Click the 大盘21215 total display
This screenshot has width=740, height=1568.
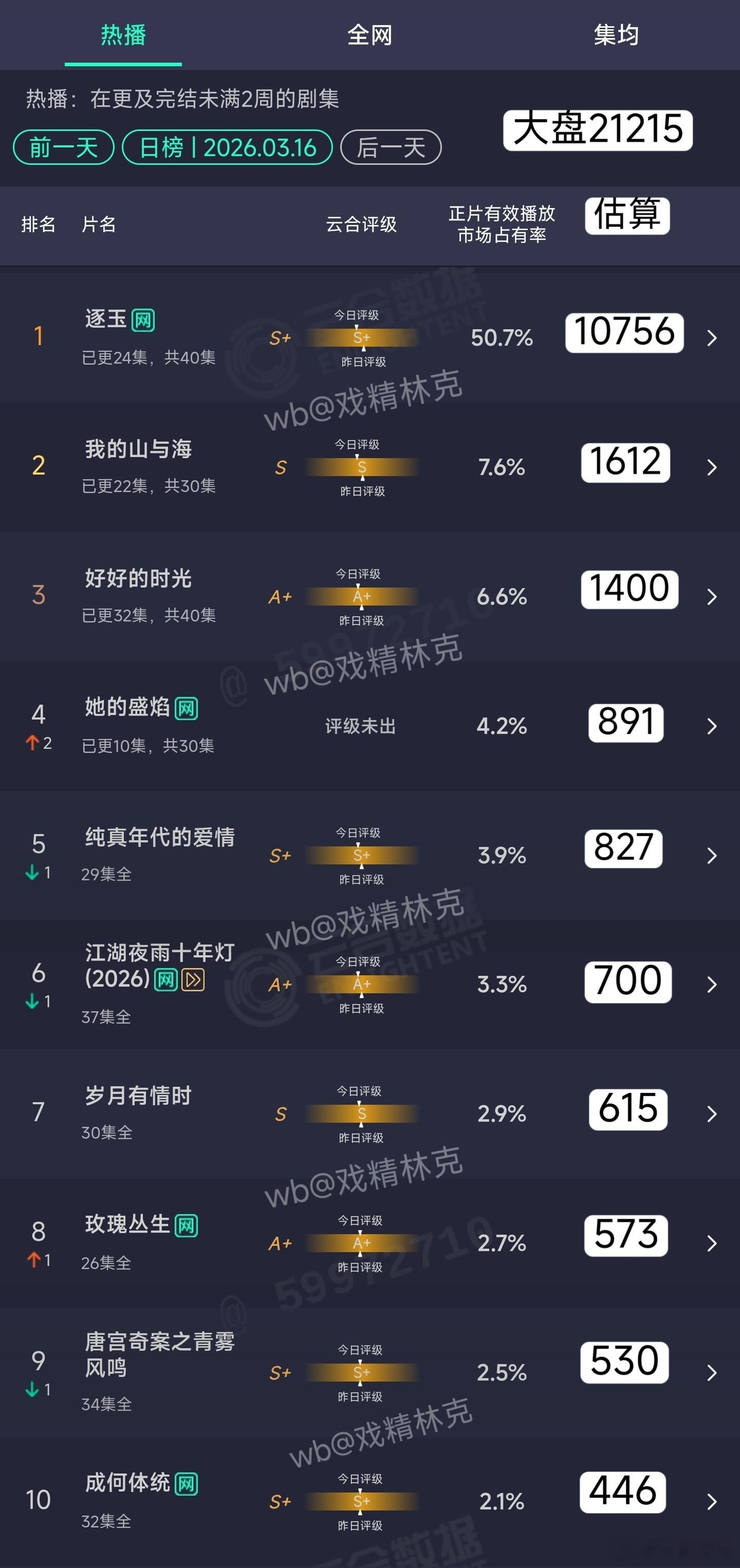coord(600,129)
